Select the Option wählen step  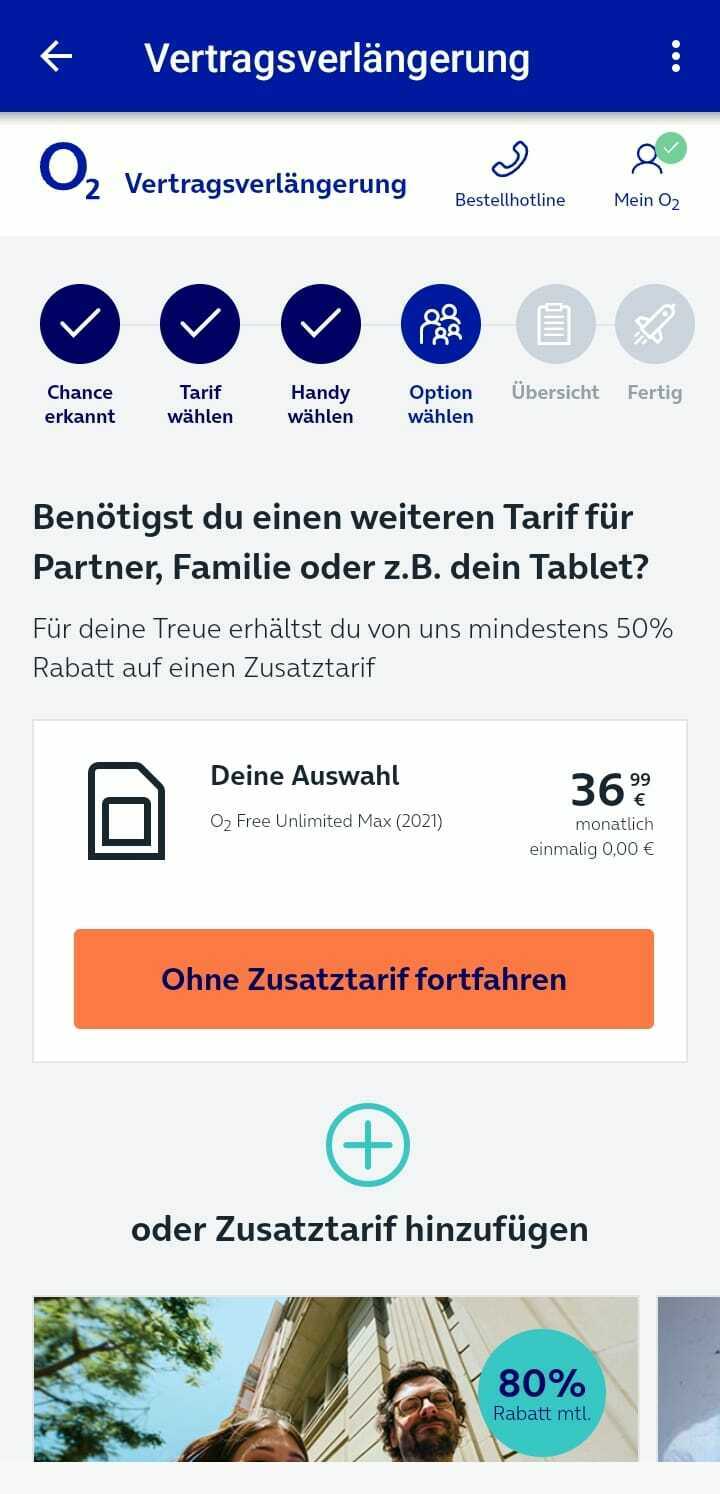pos(440,324)
